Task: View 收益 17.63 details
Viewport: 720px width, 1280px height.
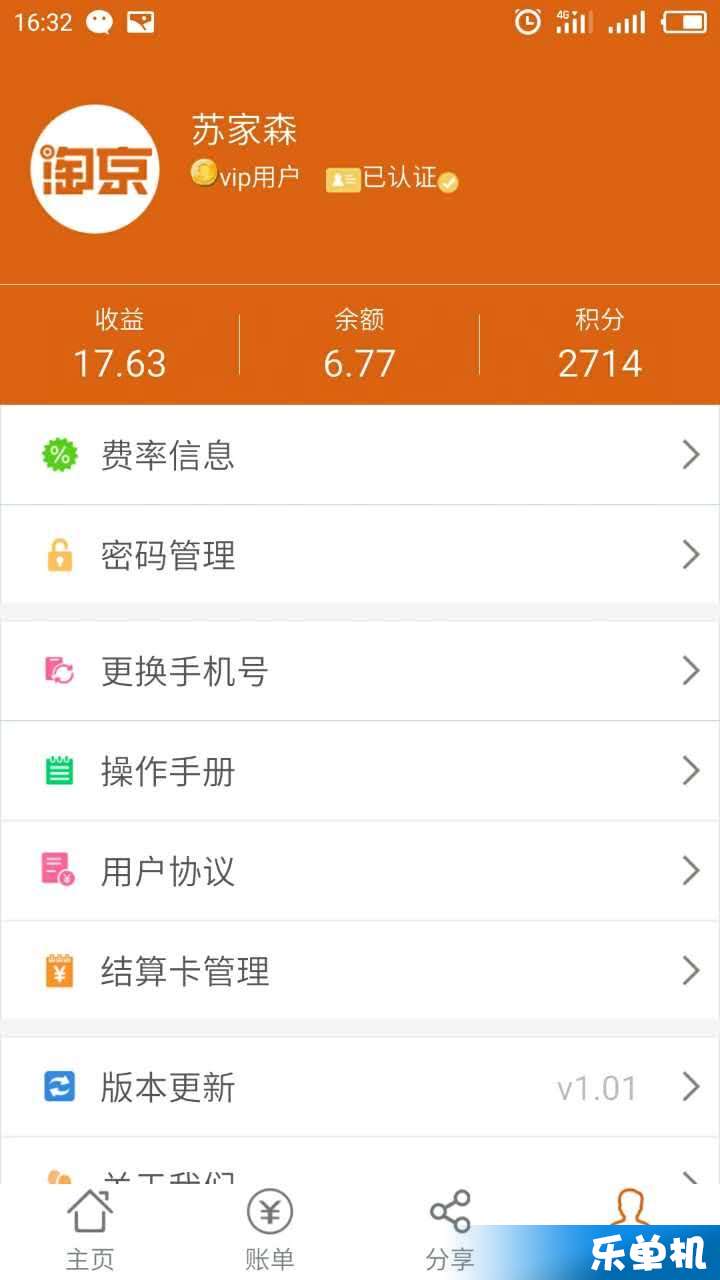Action: [120, 345]
